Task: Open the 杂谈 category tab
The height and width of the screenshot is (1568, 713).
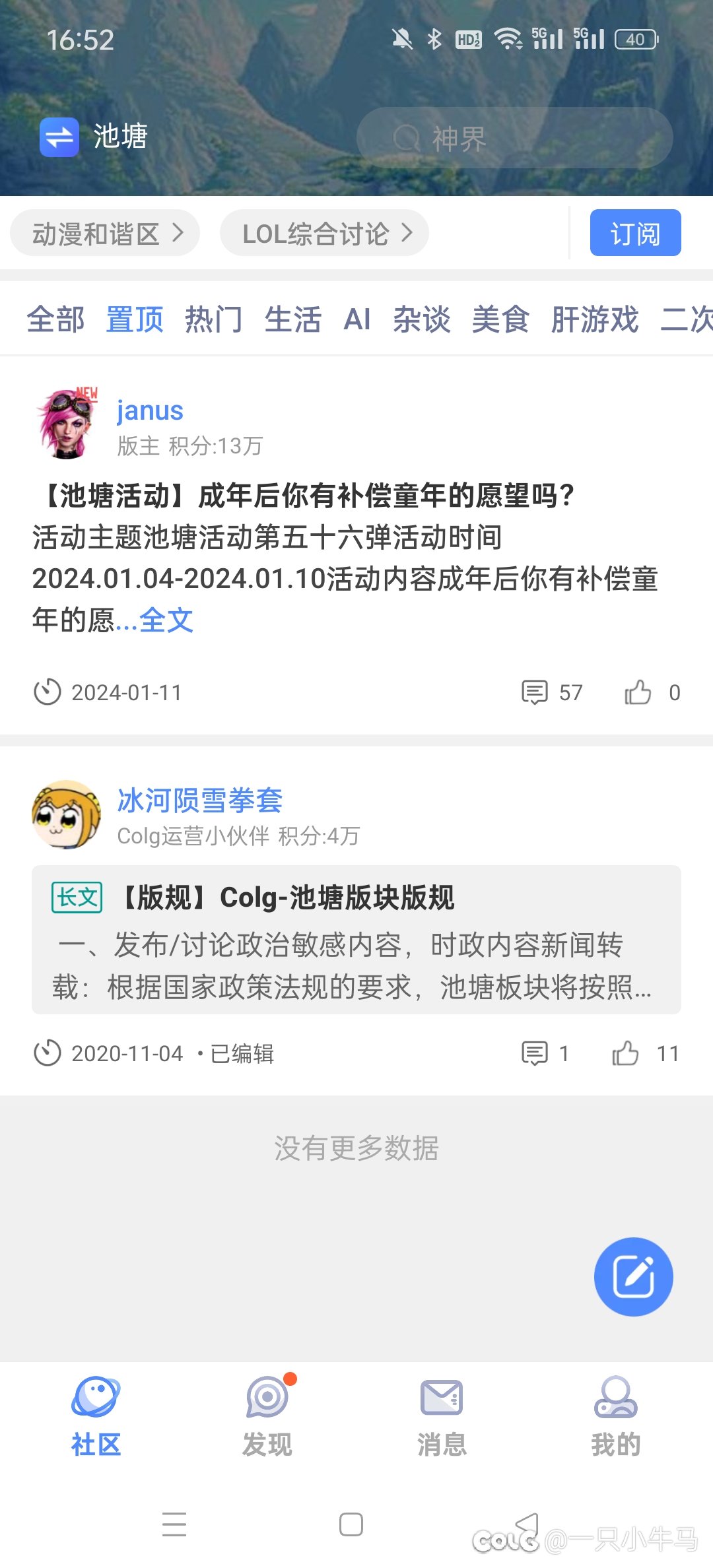Action: click(421, 320)
